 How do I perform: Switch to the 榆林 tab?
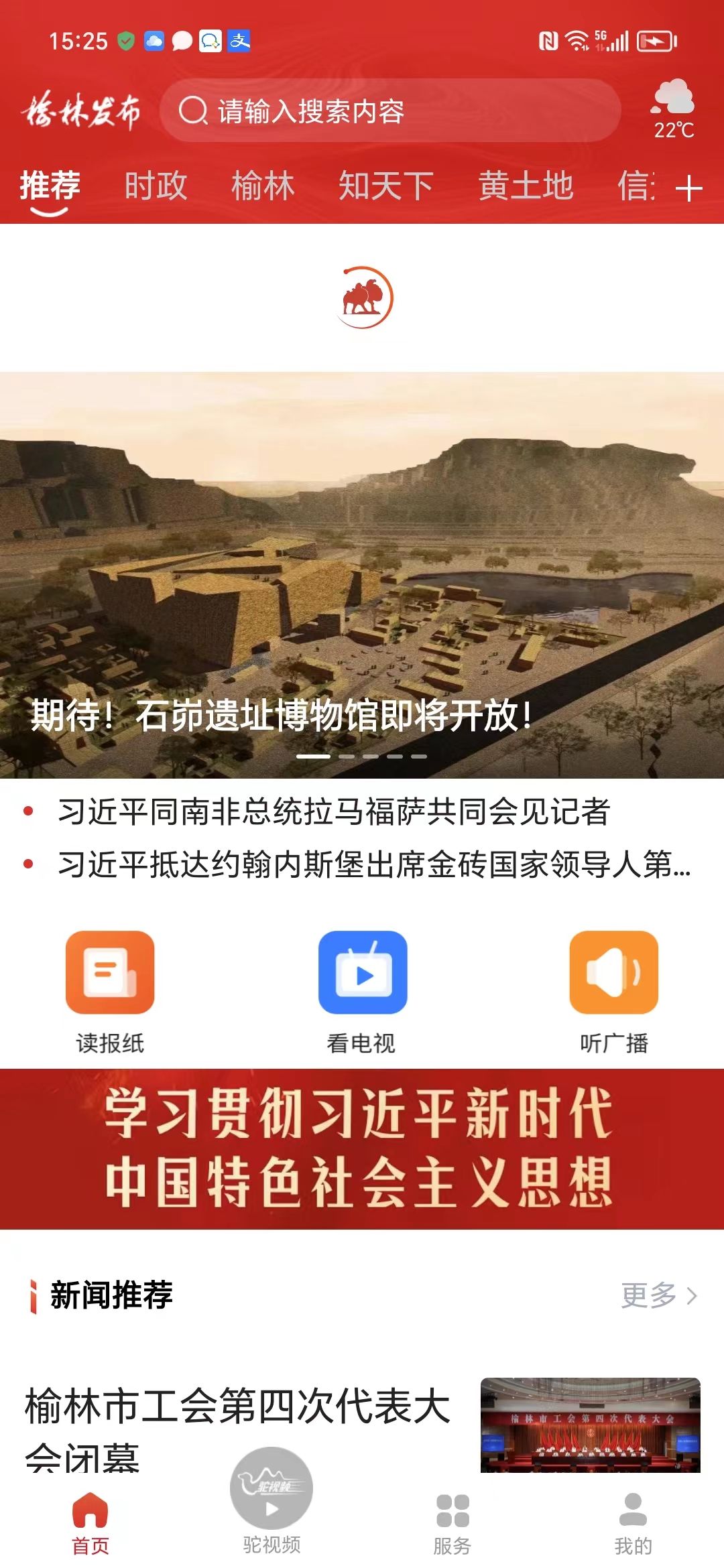click(x=263, y=186)
